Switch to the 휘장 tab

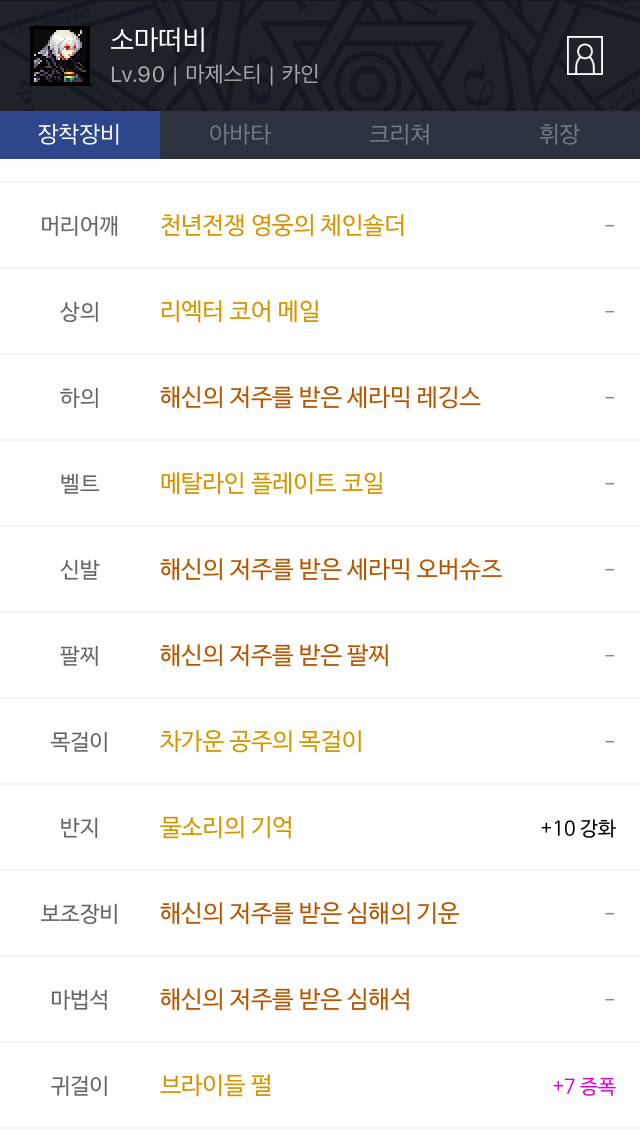(560, 134)
